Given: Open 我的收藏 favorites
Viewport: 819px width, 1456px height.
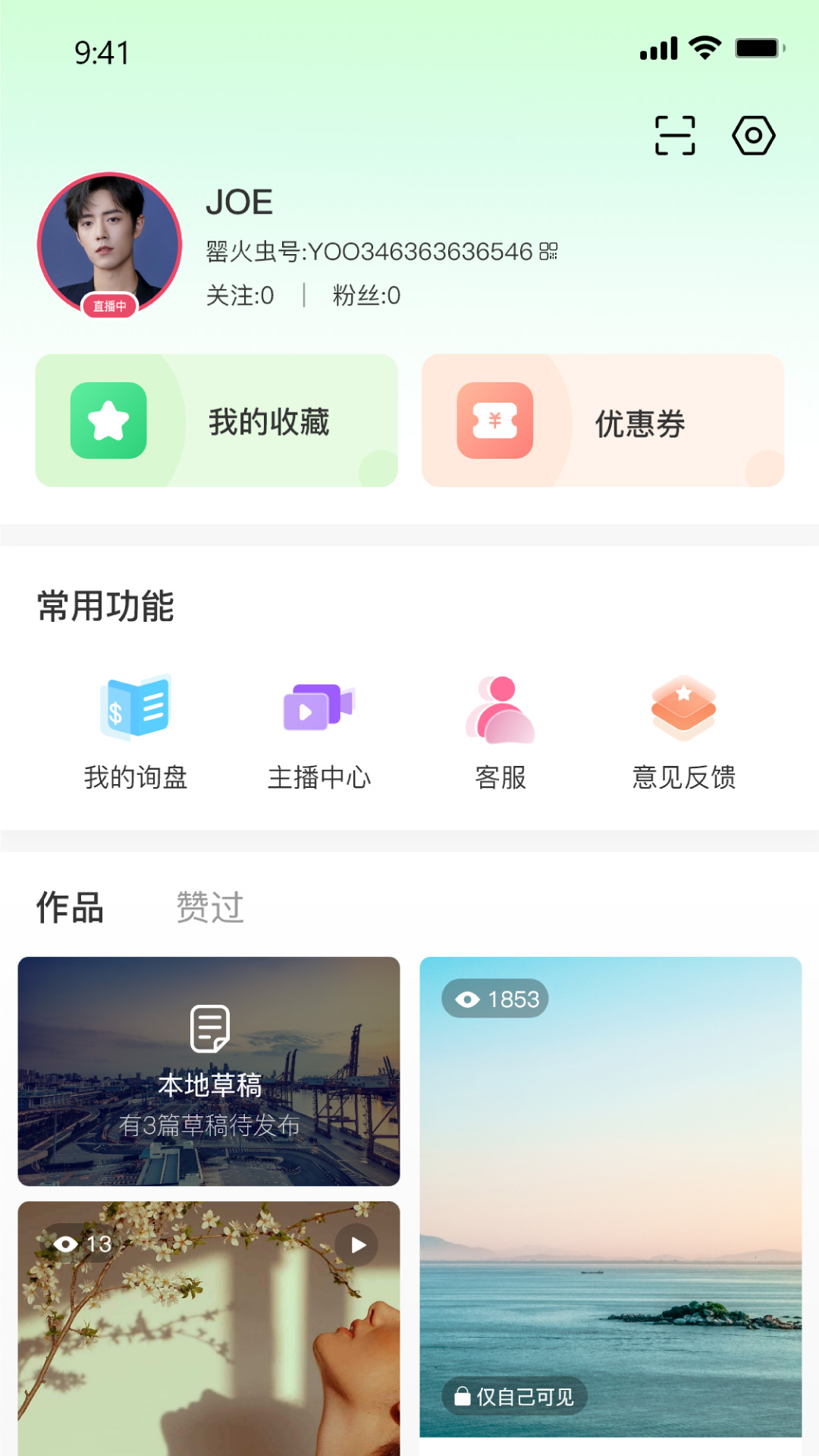Looking at the screenshot, I should point(216,420).
